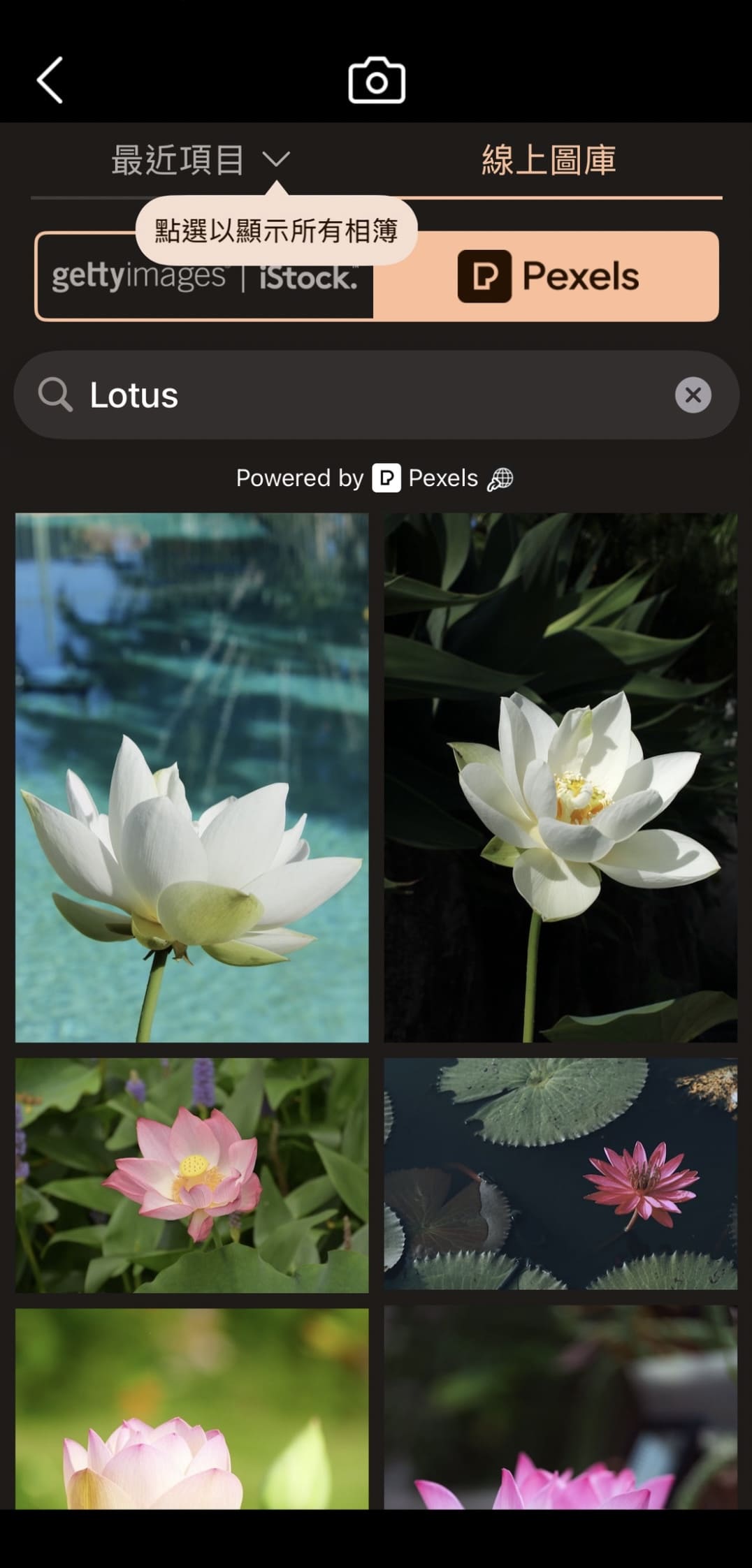Switch to the 線上圖庫 tab
Viewport: 752px width, 1568px height.
coord(549,160)
